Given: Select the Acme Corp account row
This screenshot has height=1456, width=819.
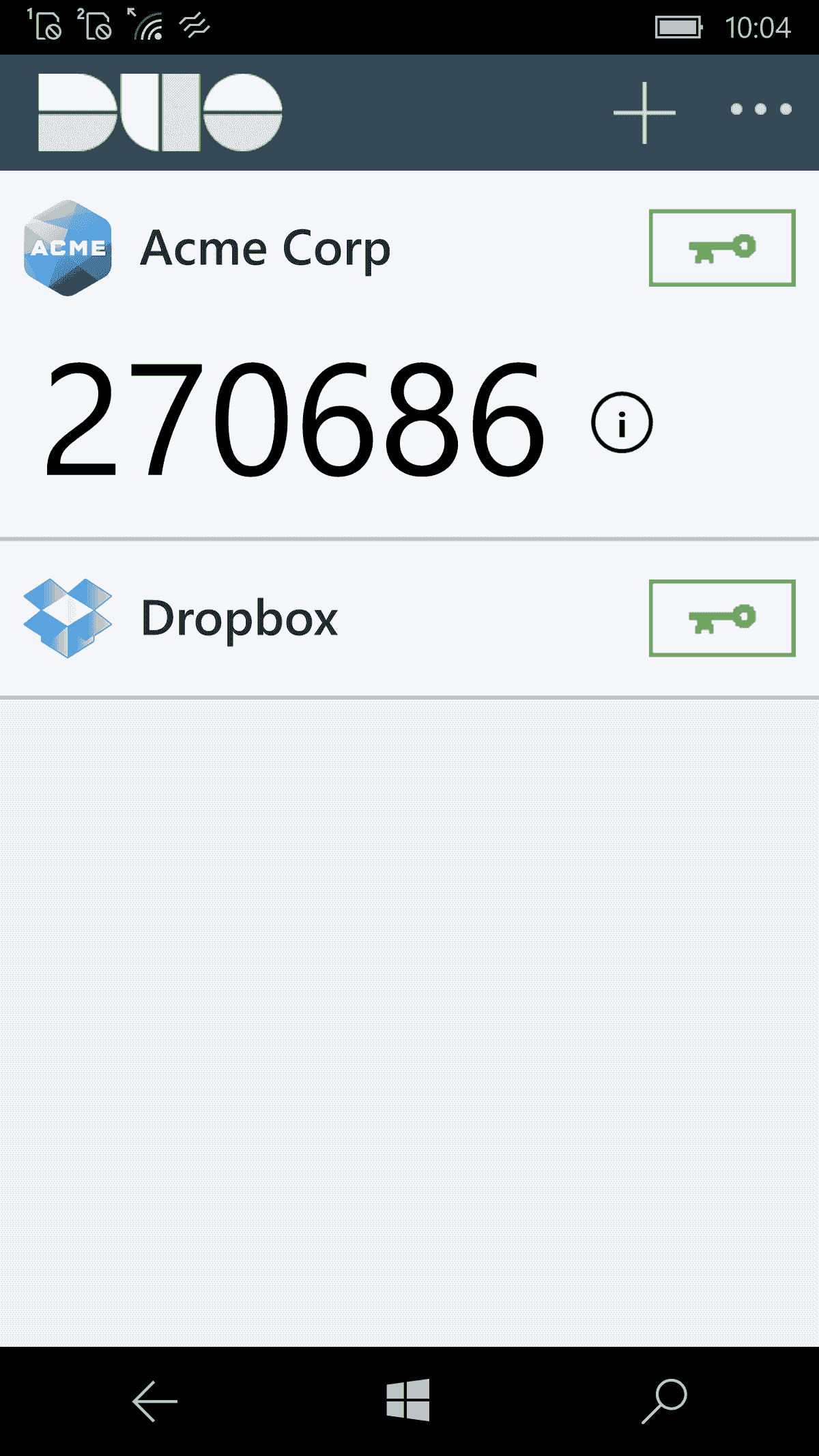Looking at the screenshot, I should tap(265, 248).
